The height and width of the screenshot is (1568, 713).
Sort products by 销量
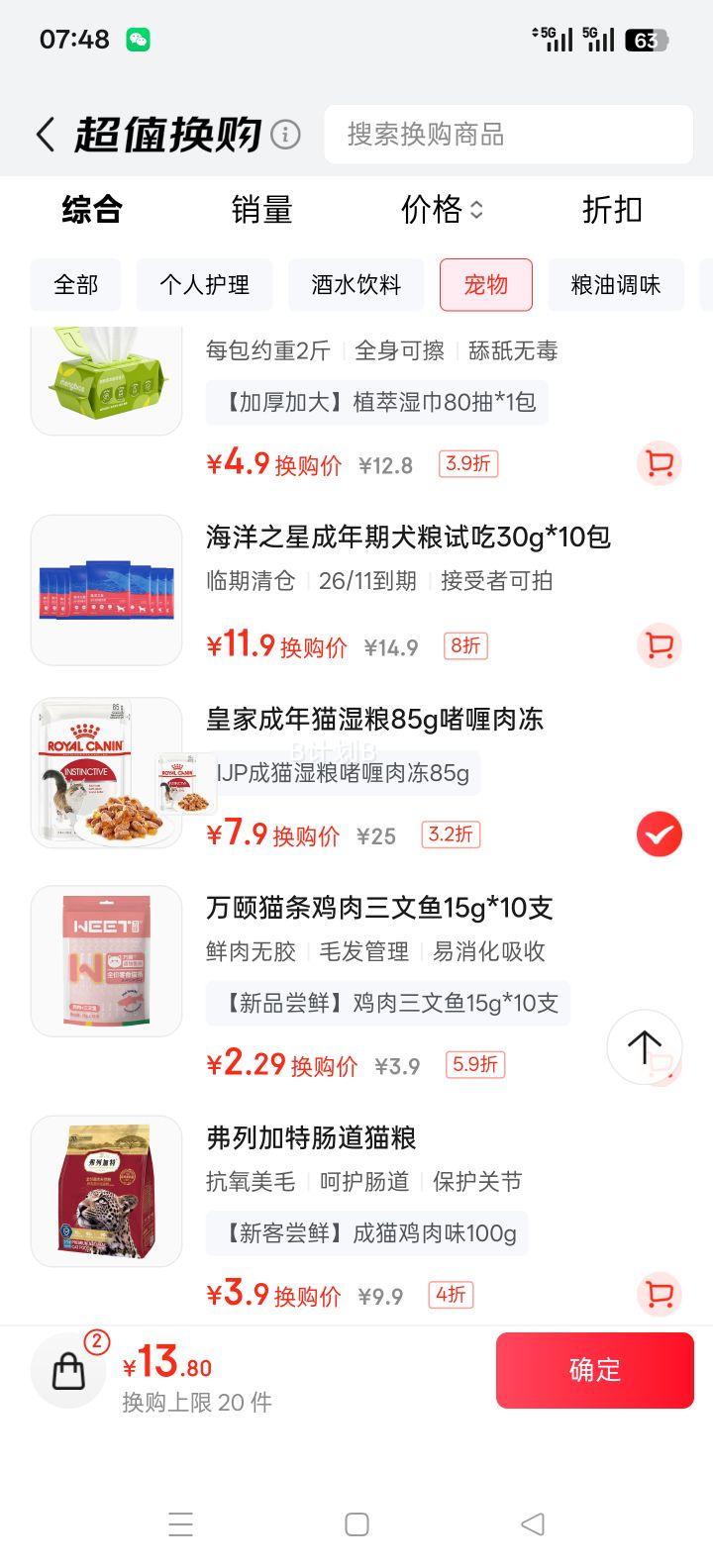pos(261,210)
